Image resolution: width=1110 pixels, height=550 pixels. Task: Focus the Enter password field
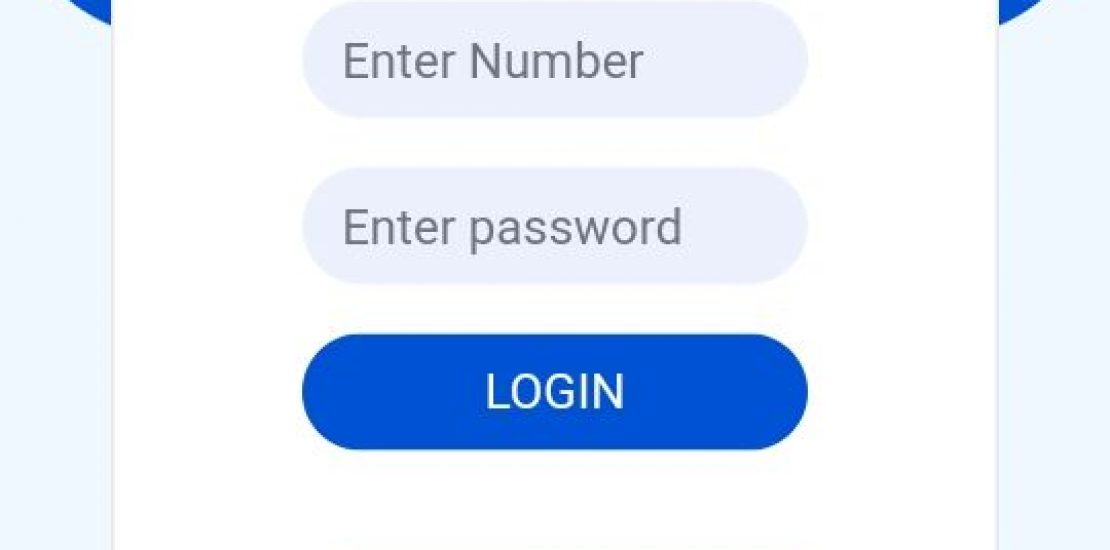tap(554, 227)
